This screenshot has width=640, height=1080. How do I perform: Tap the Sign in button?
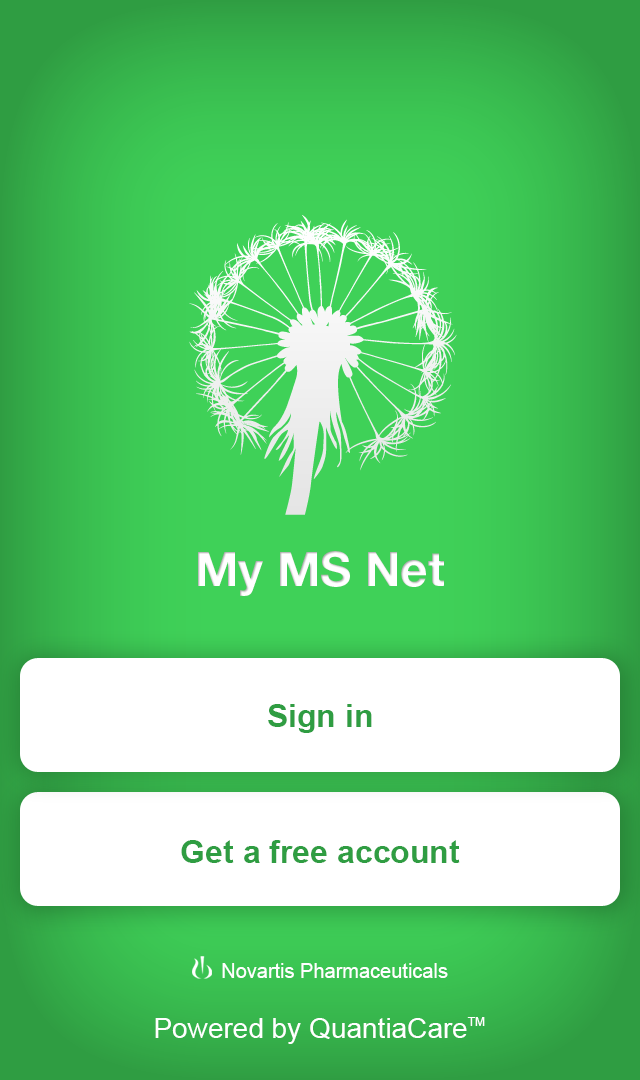coord(320,715)
